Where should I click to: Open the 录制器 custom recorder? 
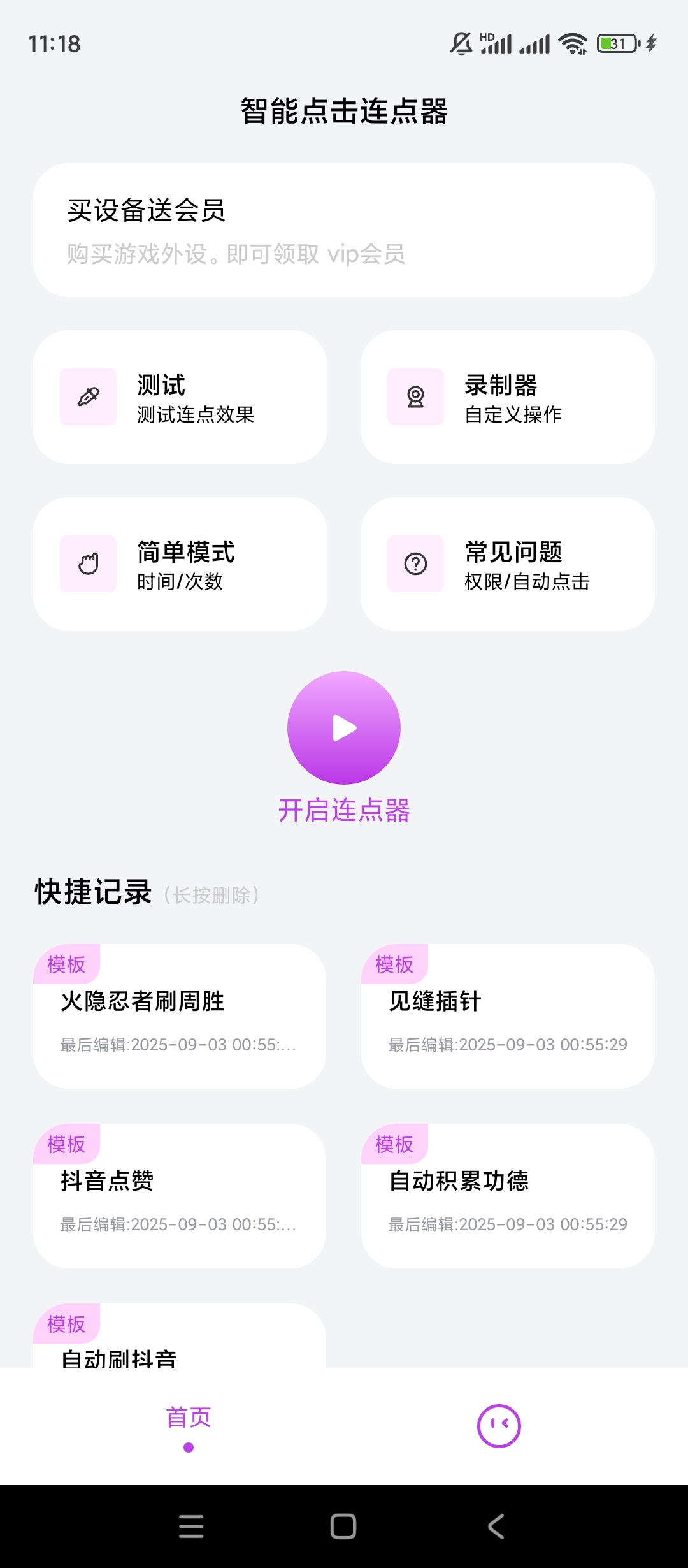508,397
